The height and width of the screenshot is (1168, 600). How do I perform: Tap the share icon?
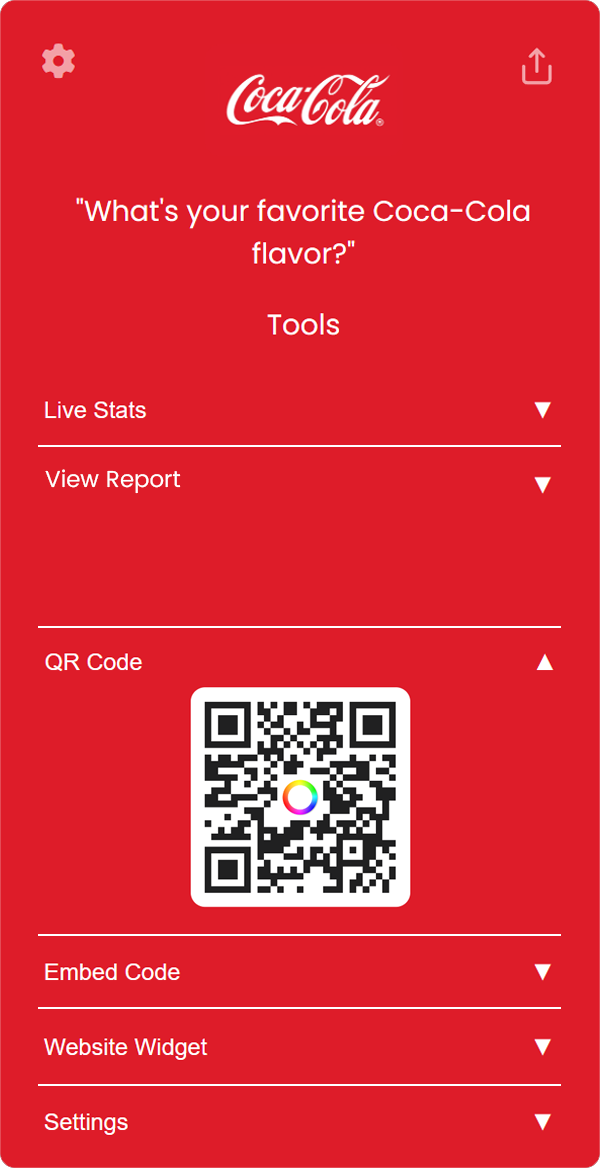point(537,66)
